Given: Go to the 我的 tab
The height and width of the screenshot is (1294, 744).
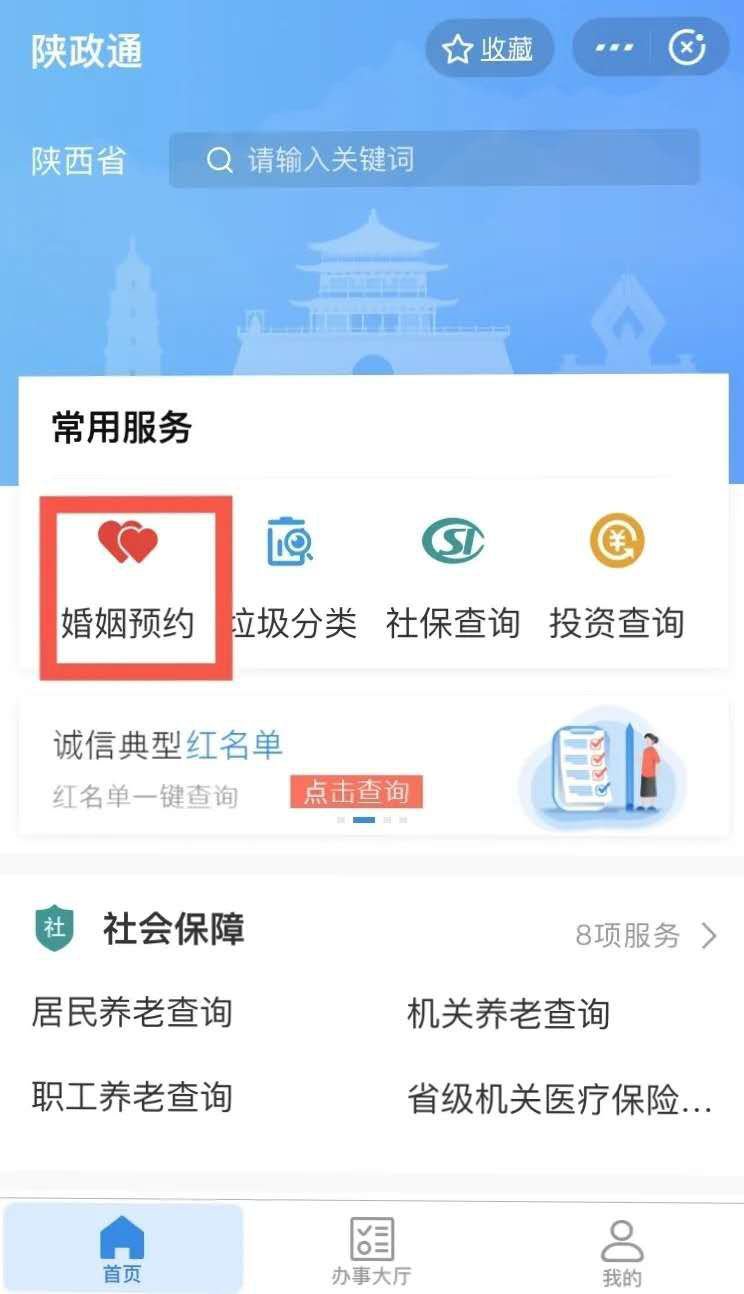Looking at the screenshot, I should (x=621, y=1248).
